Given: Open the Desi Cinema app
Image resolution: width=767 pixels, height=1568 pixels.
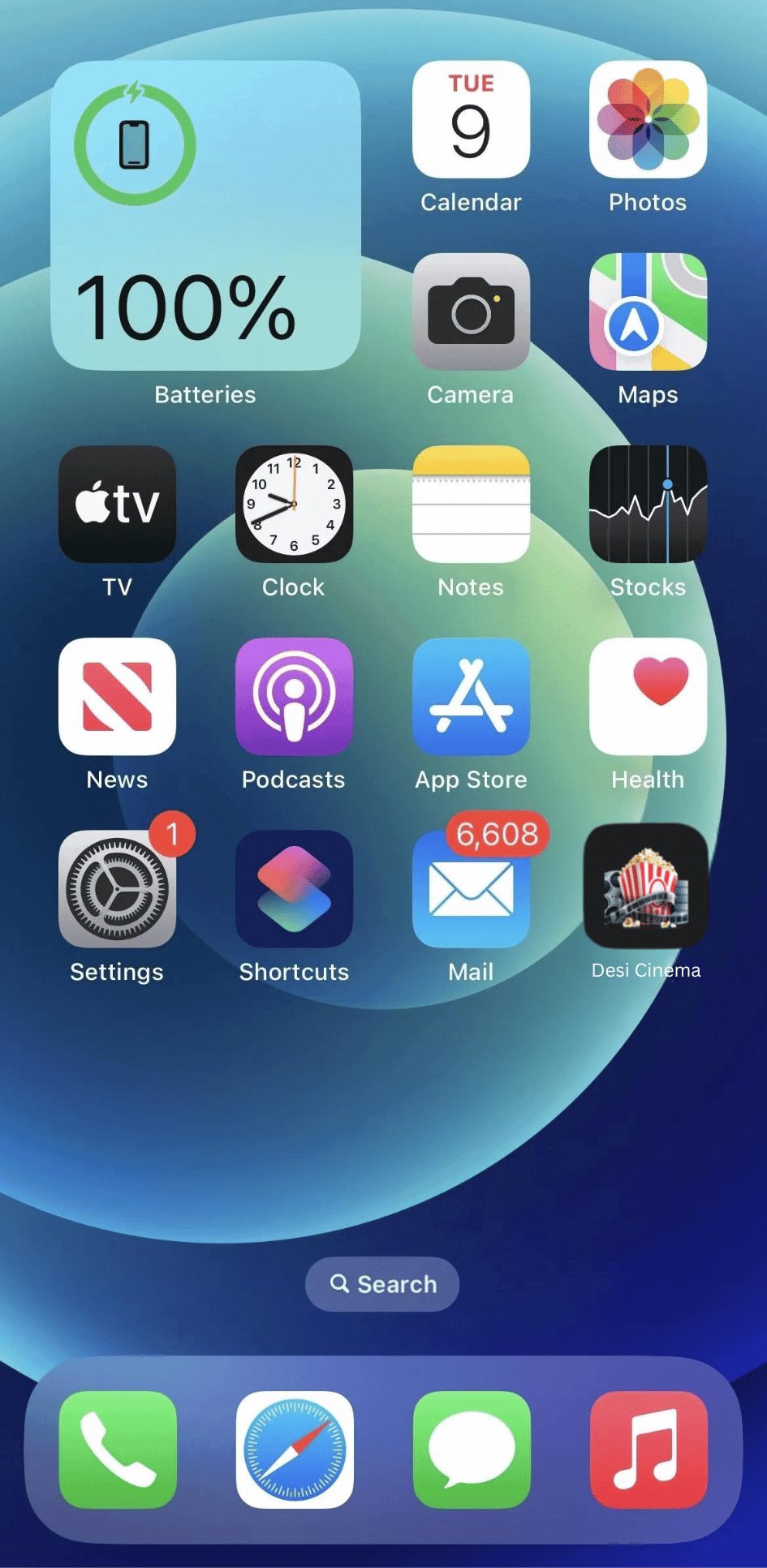Looking at the screenshot, I should click(x=646, y=887).
